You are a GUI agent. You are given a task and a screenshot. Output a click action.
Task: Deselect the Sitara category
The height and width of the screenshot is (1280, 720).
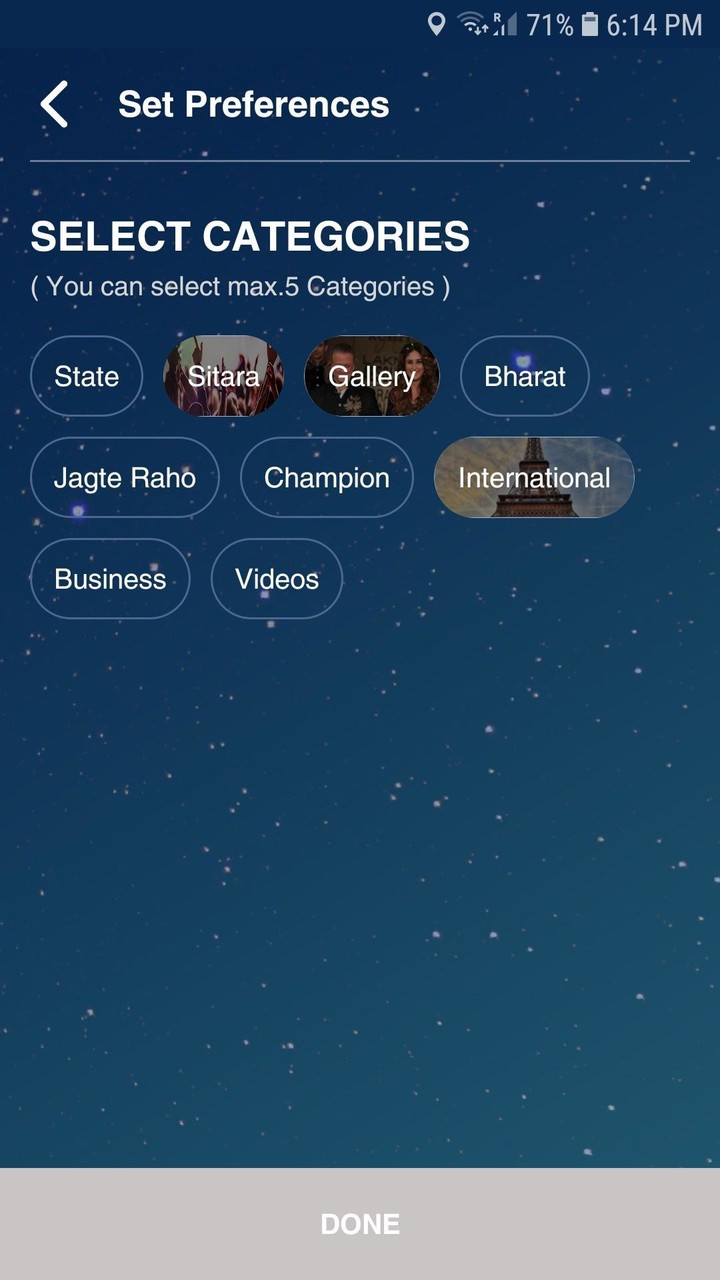pyautogui.click(x=224, y=376)
